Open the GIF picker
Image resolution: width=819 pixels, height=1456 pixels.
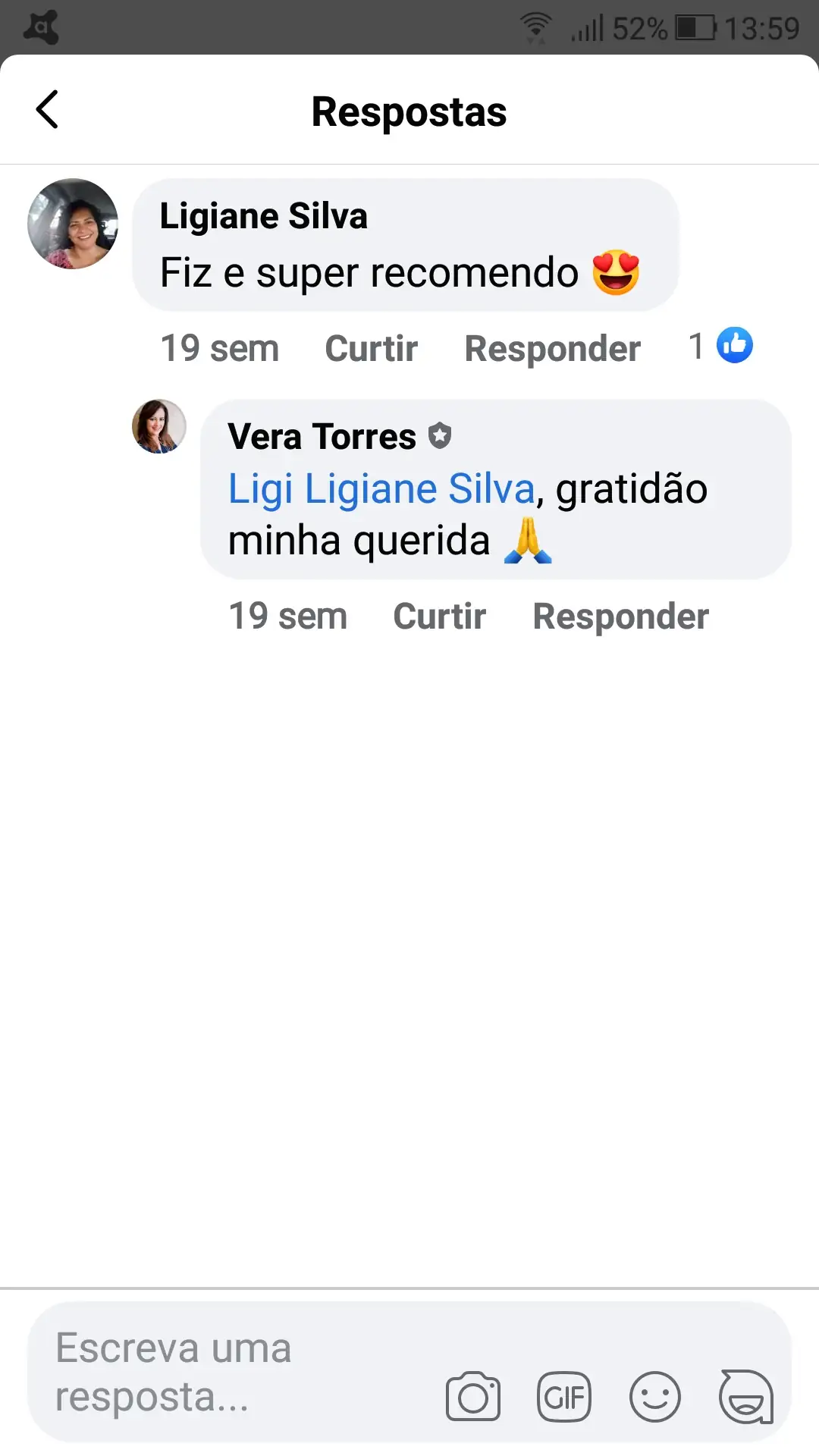(x=564, y=1397)
